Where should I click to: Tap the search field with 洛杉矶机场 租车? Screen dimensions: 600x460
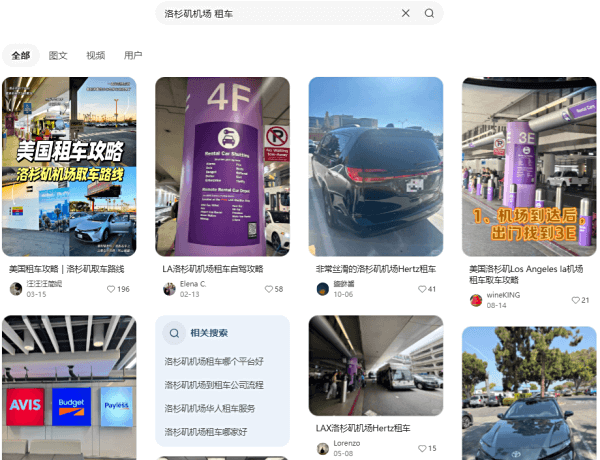point(270,13)
